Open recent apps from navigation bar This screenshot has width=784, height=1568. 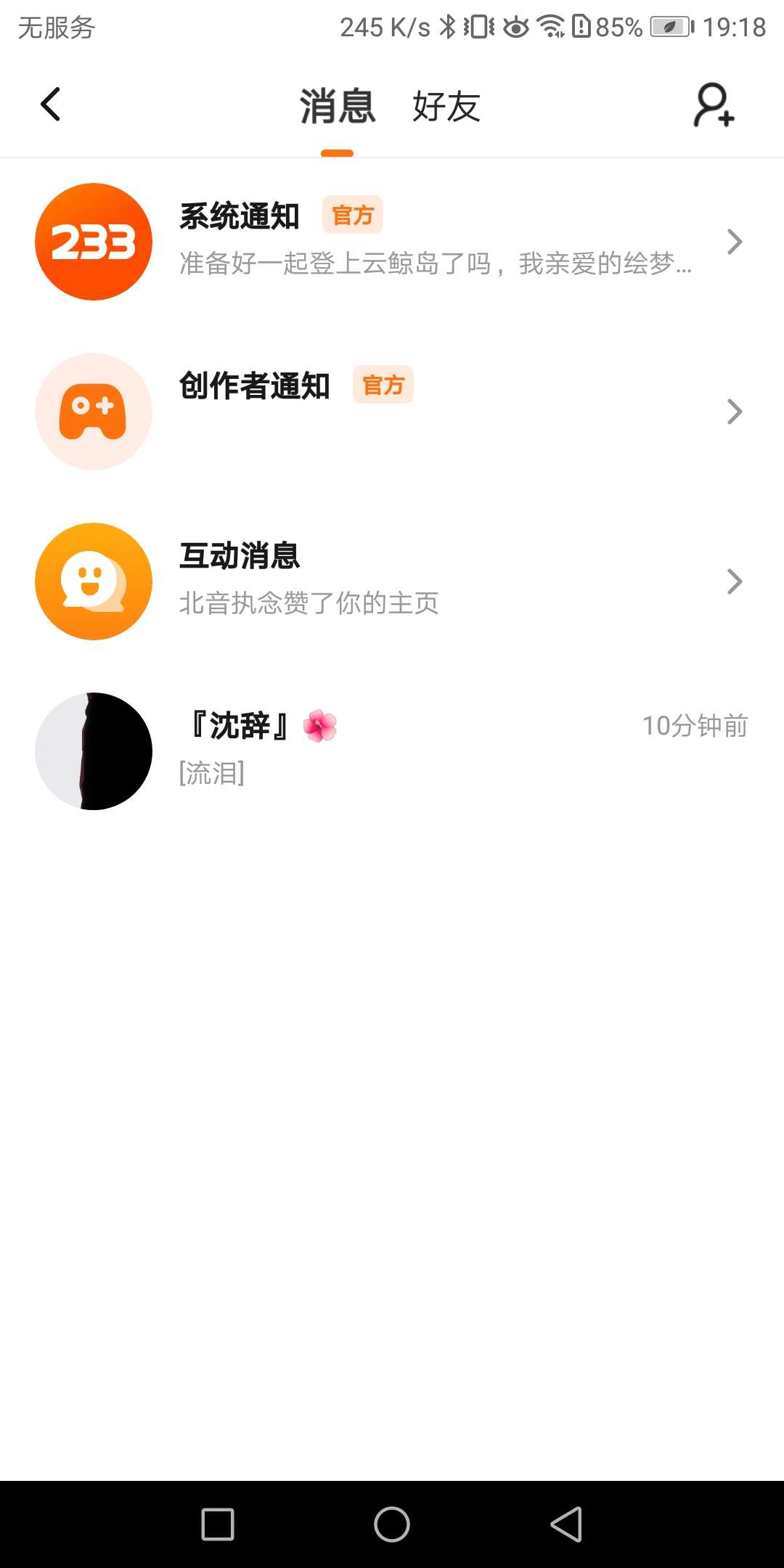pyautogui.click(x=218, y=1524)
